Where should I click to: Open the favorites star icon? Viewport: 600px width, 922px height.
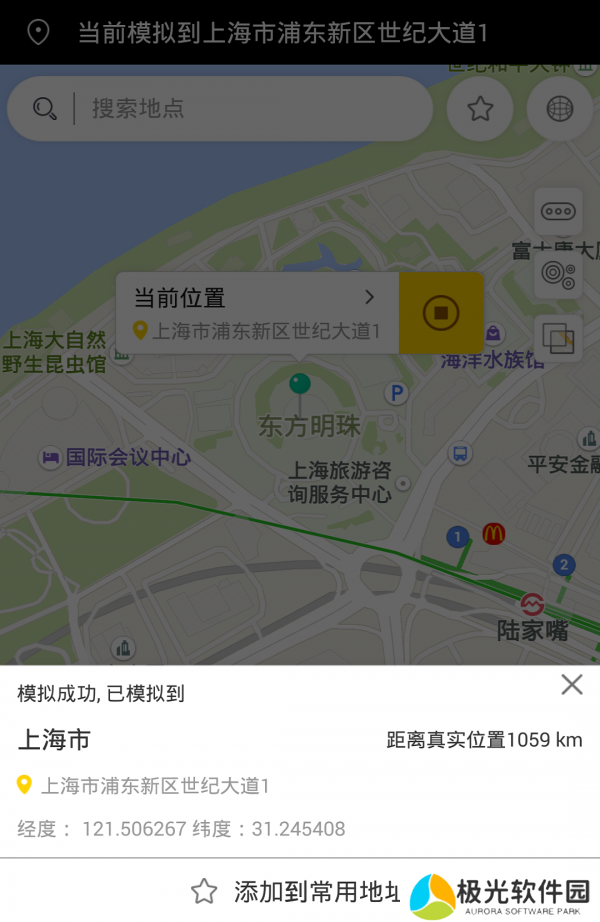(x=481, y=109)
